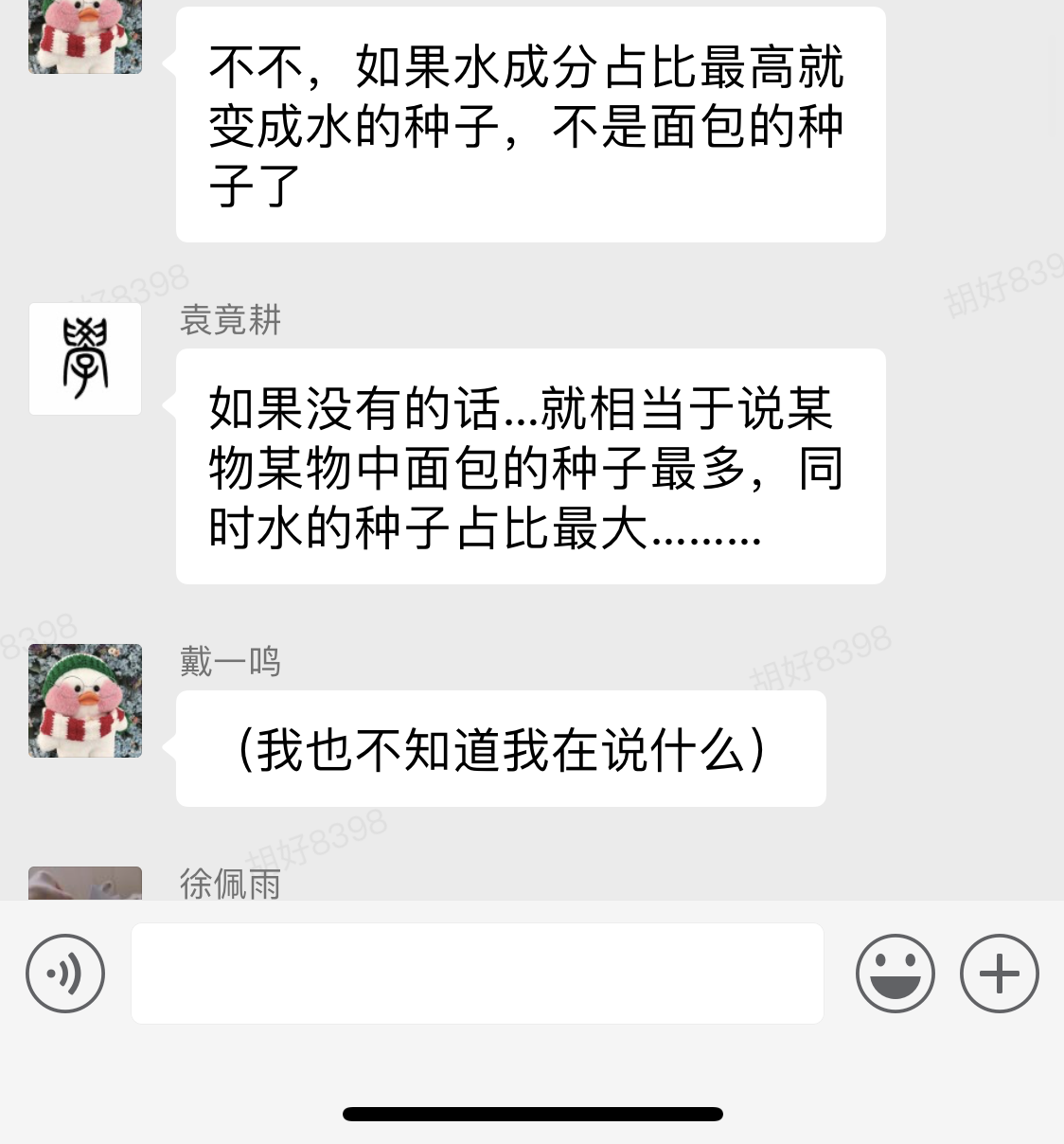Focus the message text field
The image size is (1064, 1144).
[x=477, y=974]
